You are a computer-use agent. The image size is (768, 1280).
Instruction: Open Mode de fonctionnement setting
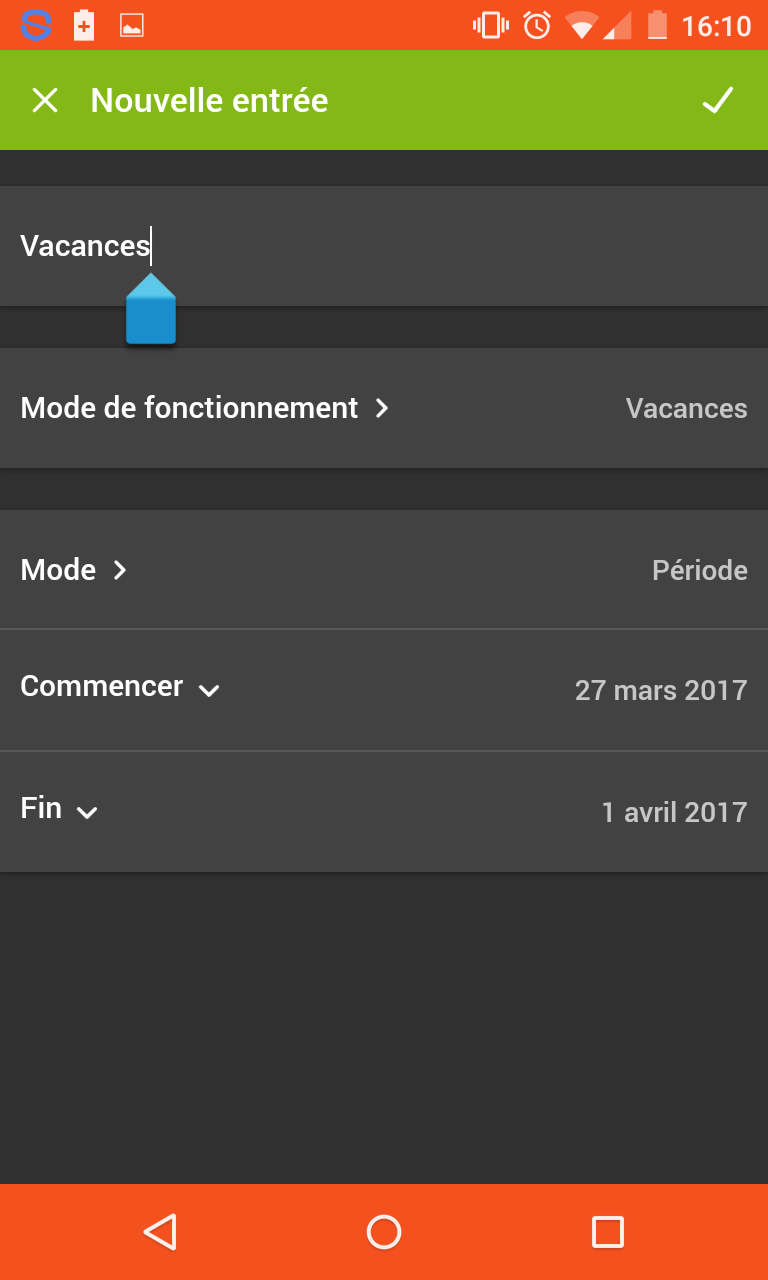pyautogui.click(x=384, y=408)
